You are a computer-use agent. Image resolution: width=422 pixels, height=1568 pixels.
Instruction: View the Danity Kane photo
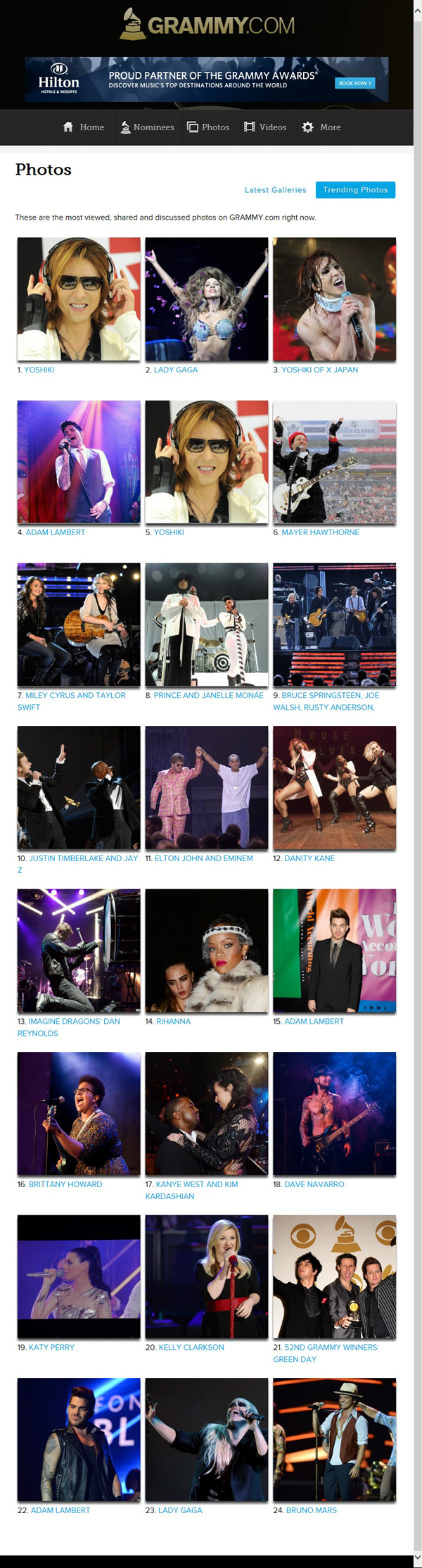point(334,787)
